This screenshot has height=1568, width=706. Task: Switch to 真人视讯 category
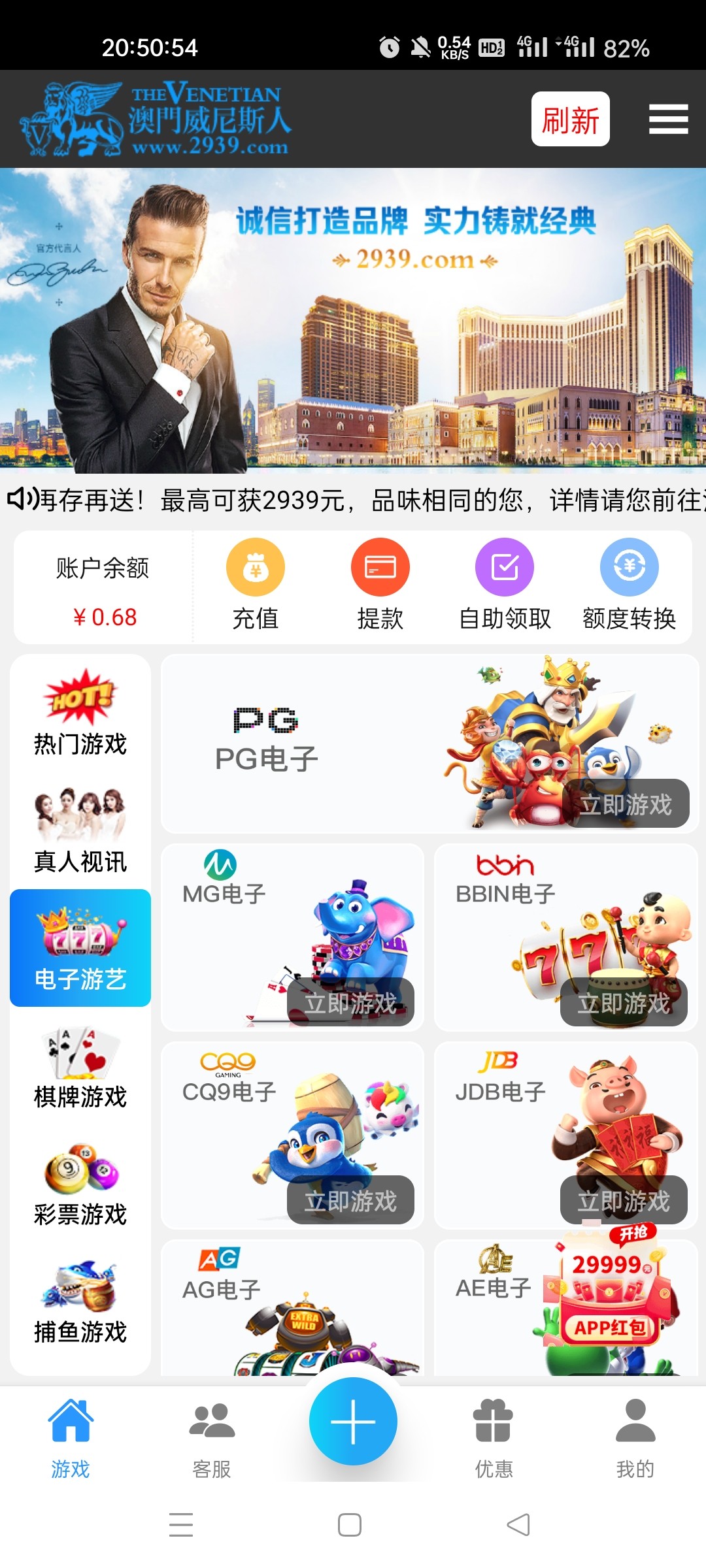pyautogui.click(x=80, y=831)
